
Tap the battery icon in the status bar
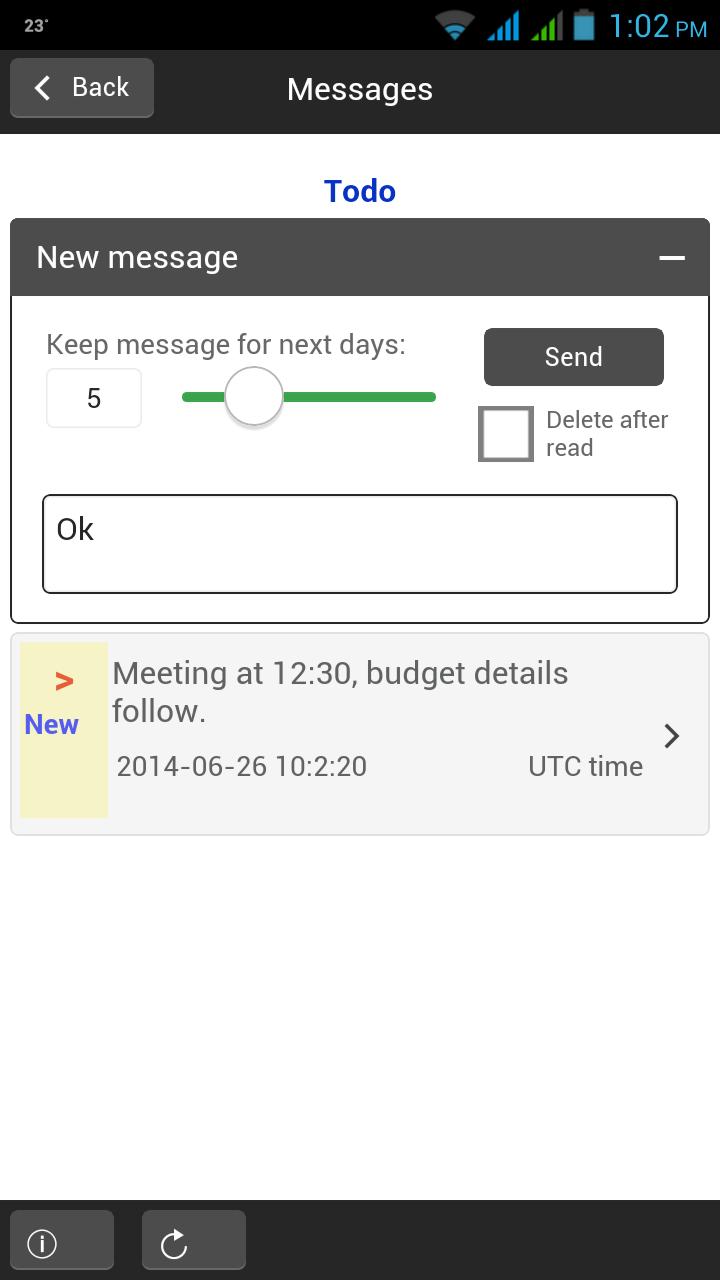[x=583, y=25]
